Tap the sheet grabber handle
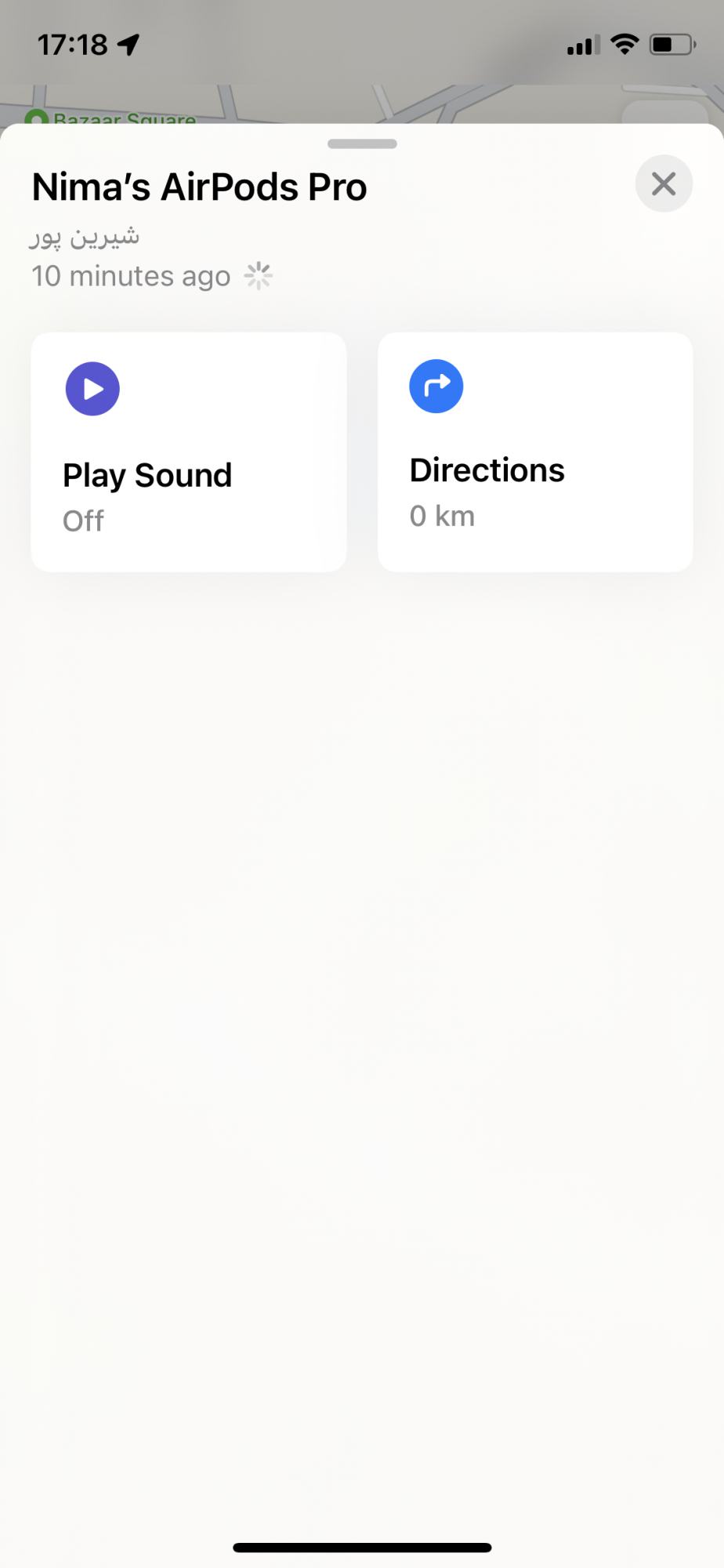This screenshot has height=1568, width=724. coord(362,144)
